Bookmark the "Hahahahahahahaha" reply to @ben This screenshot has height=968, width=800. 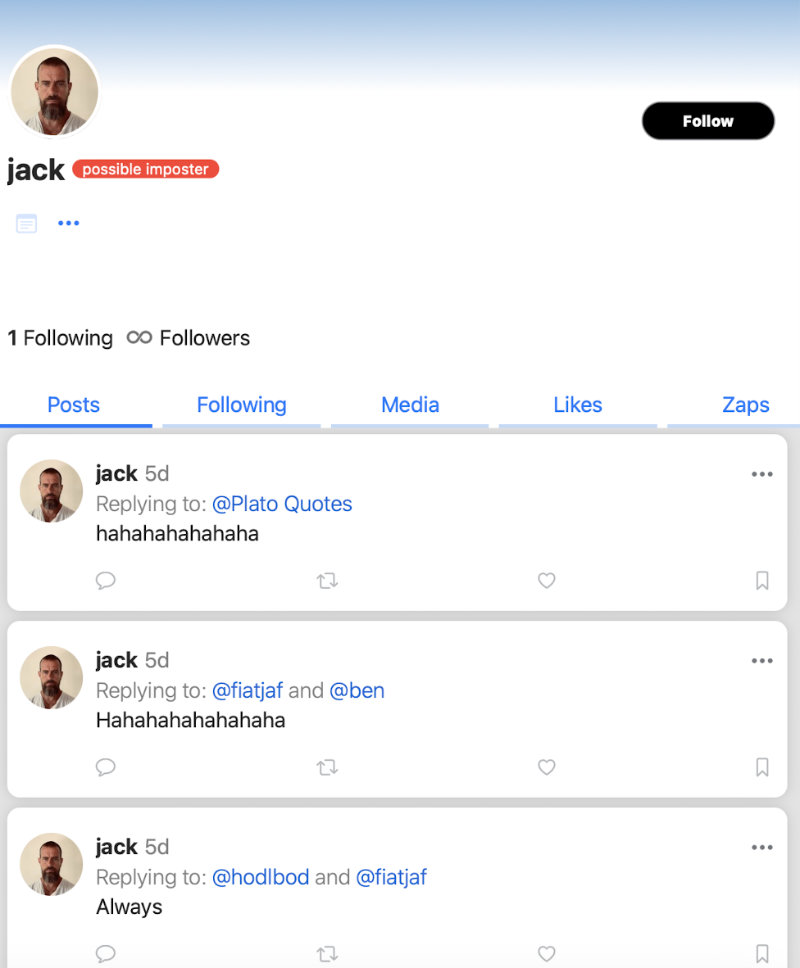tap(762, 767)
